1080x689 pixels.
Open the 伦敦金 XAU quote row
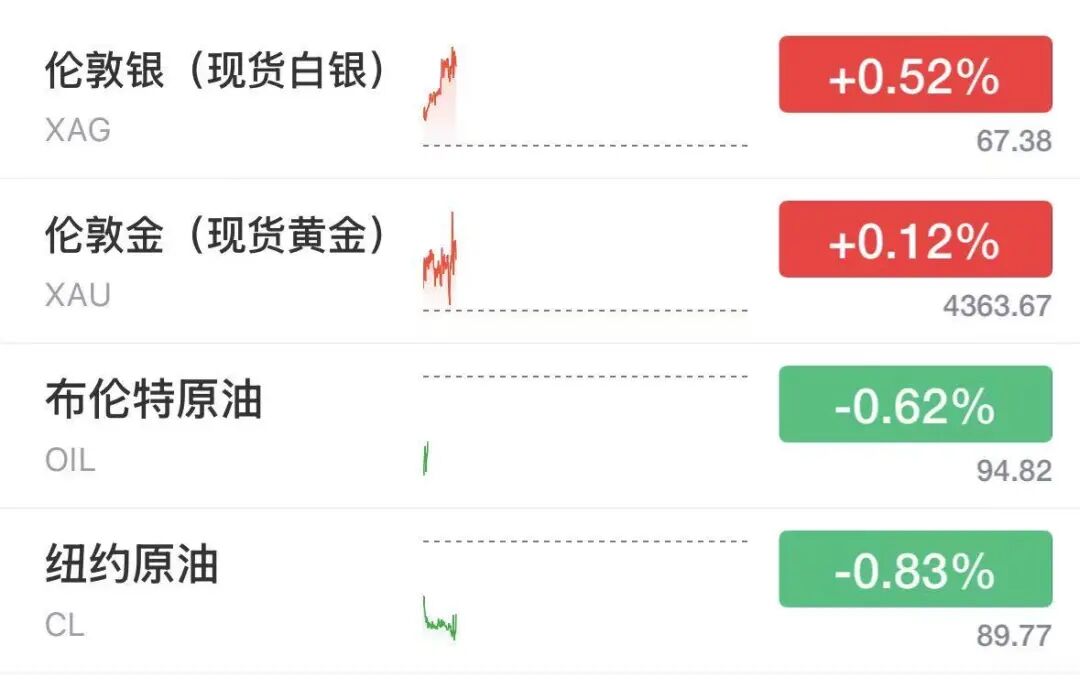click(540, 261)
